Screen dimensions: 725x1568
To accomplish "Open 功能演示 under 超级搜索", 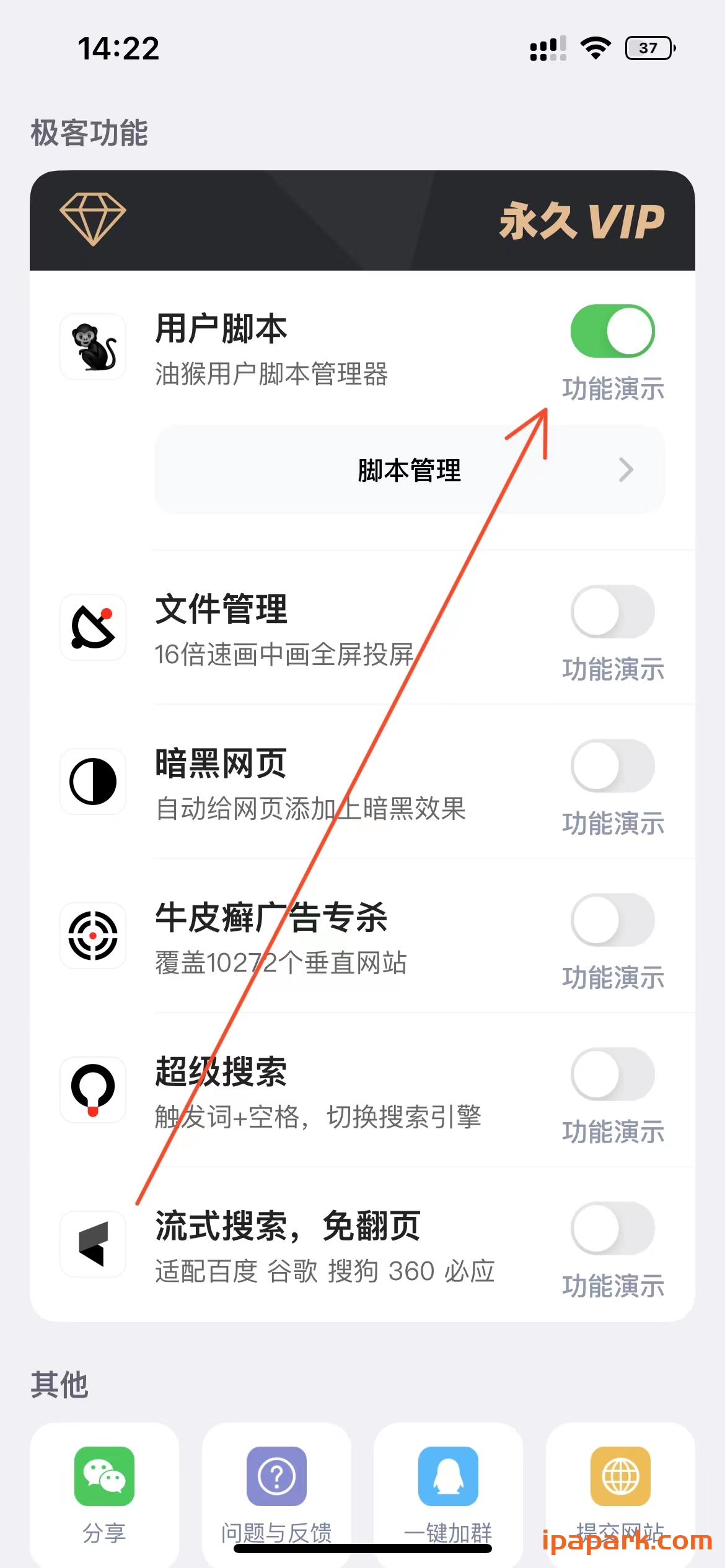I will [614, 1131].
